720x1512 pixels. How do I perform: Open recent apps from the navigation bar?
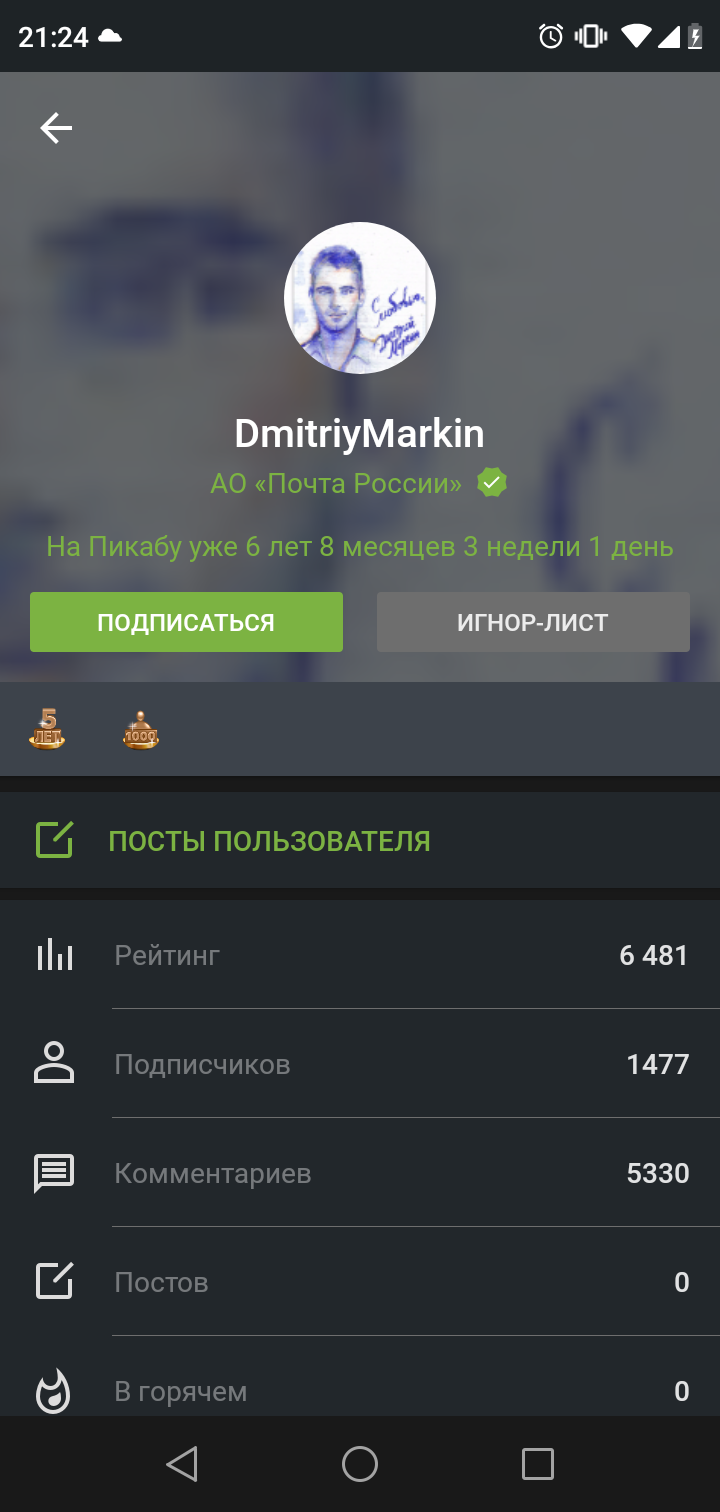538,1464
